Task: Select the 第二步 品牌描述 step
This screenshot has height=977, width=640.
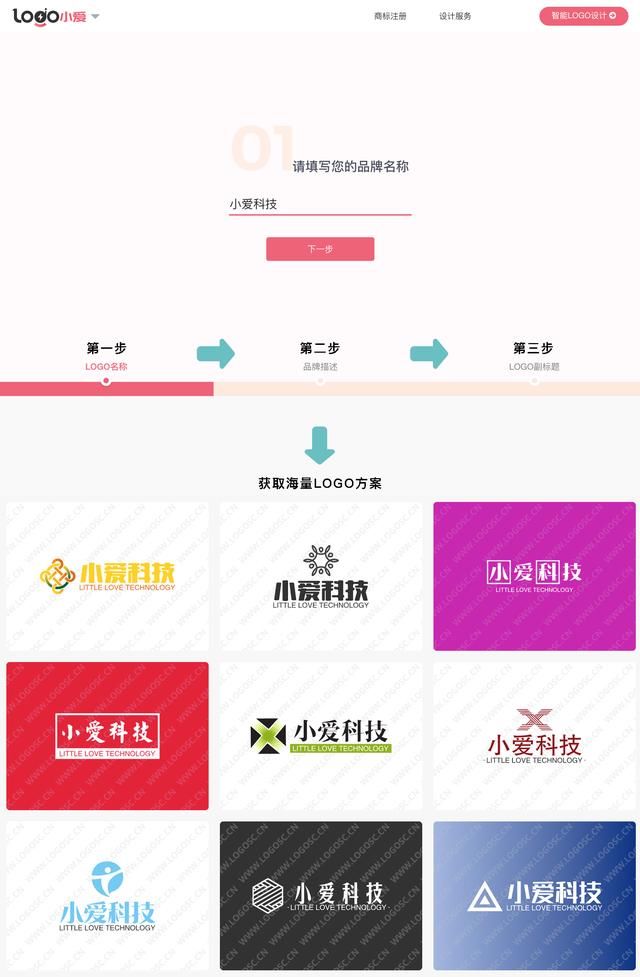Action: [320, 357]
